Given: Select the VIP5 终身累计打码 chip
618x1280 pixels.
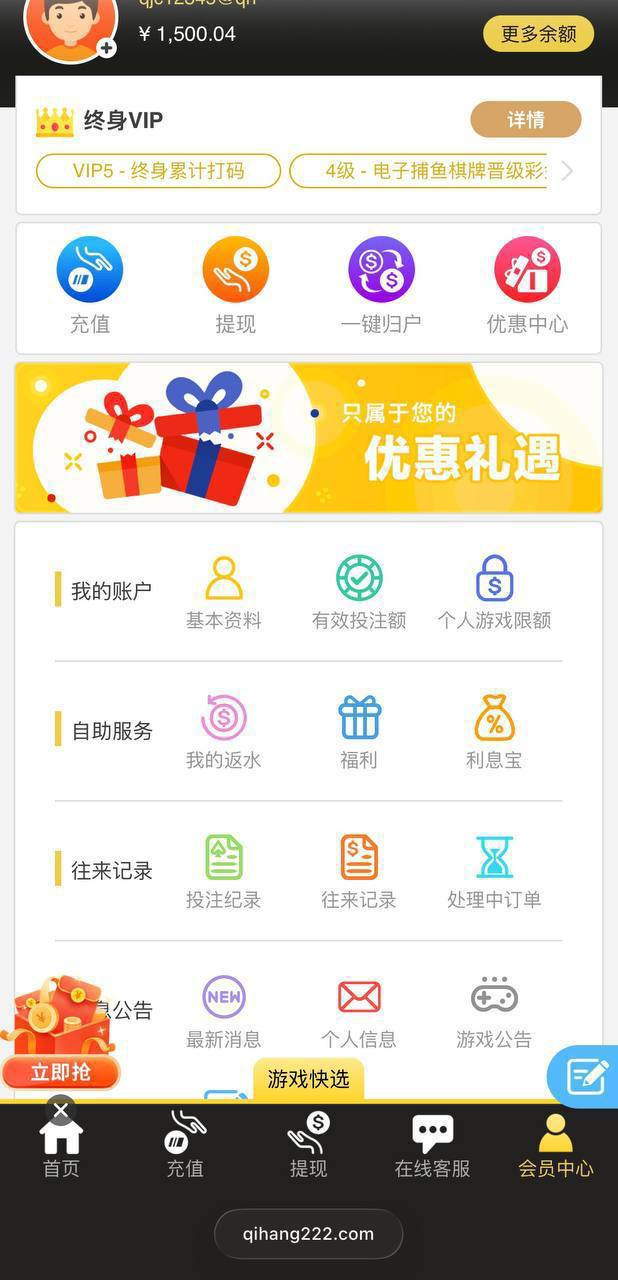Looking at the screenshot, I should pyautogui.click(x=158, y=171).
